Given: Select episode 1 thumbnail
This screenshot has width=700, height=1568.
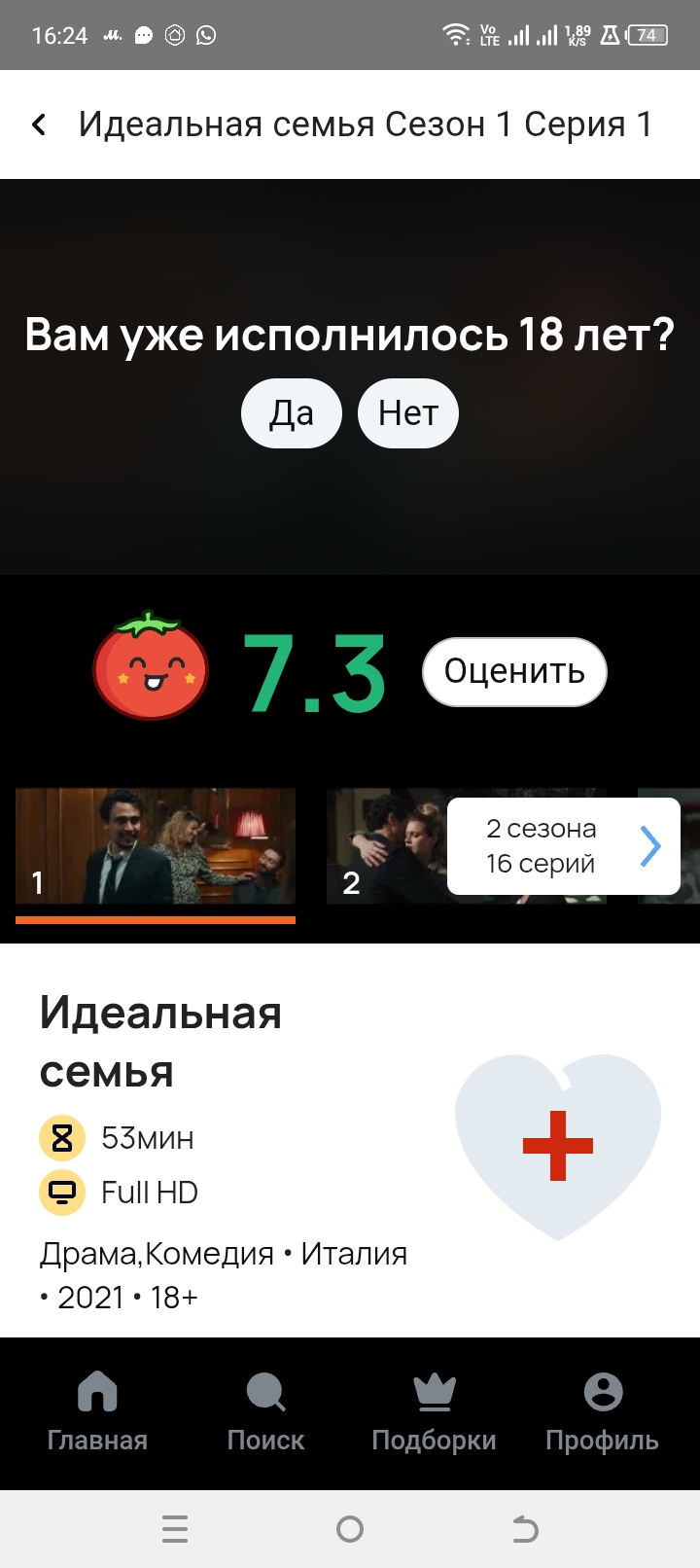Looking at the screenshot, I should [x=156, y=846].
